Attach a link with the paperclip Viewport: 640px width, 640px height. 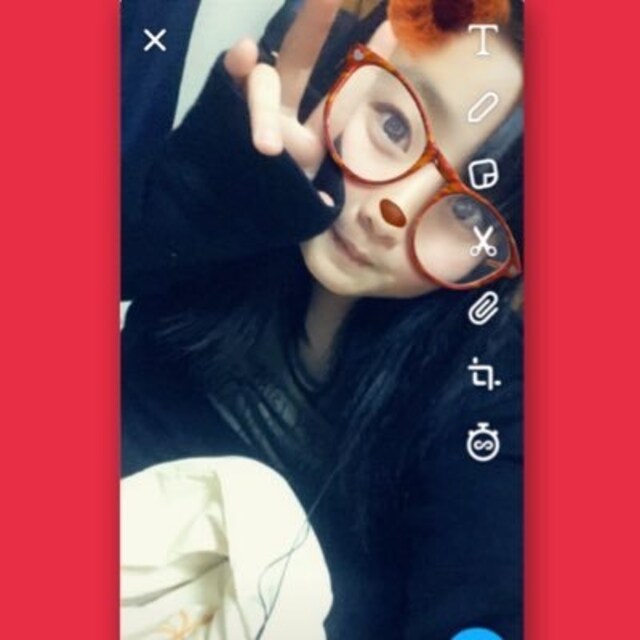pos(484,308)
